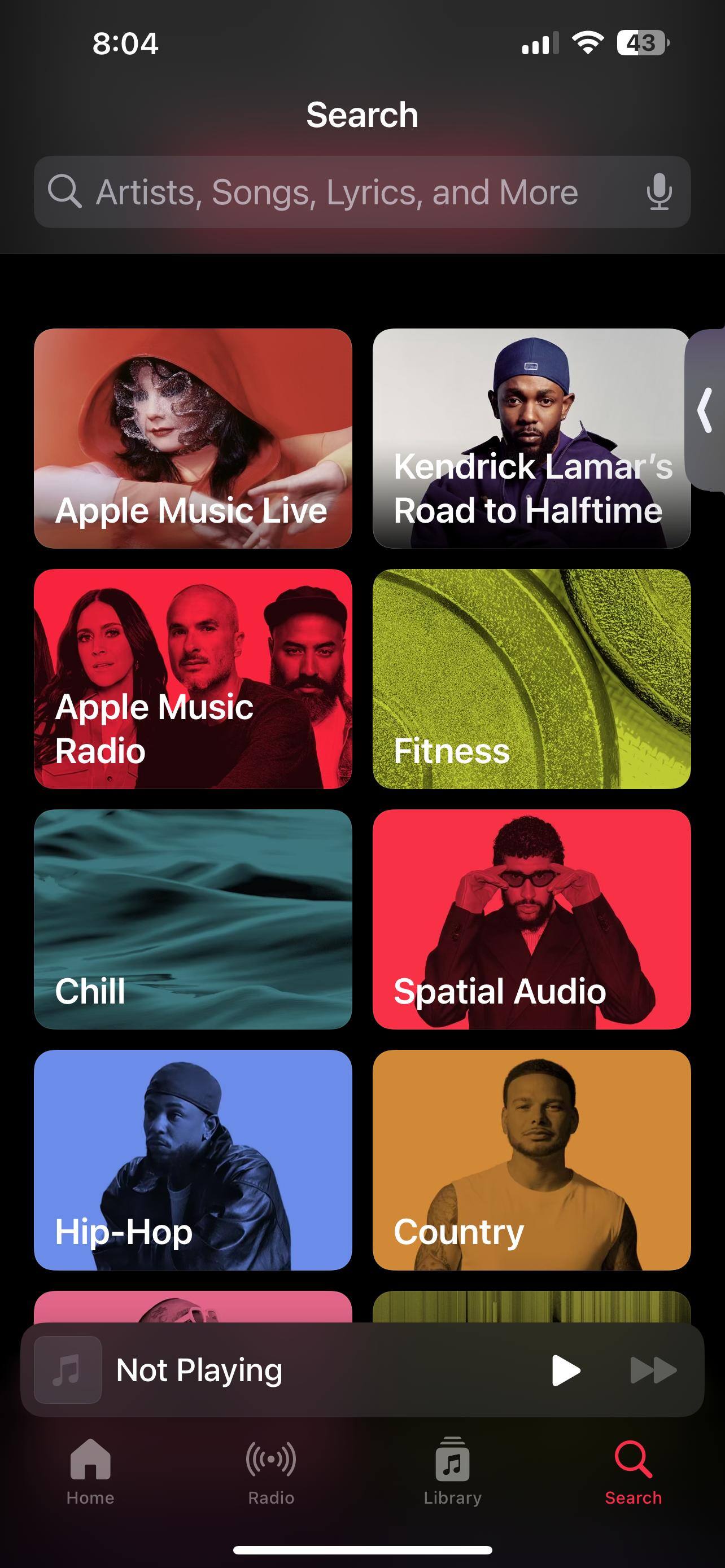Image resolution: width=725 pixels, height=1568 pixels.
Task: Skip forward in the mini player
Action: pyautogui.click(x=653, y=1370)
